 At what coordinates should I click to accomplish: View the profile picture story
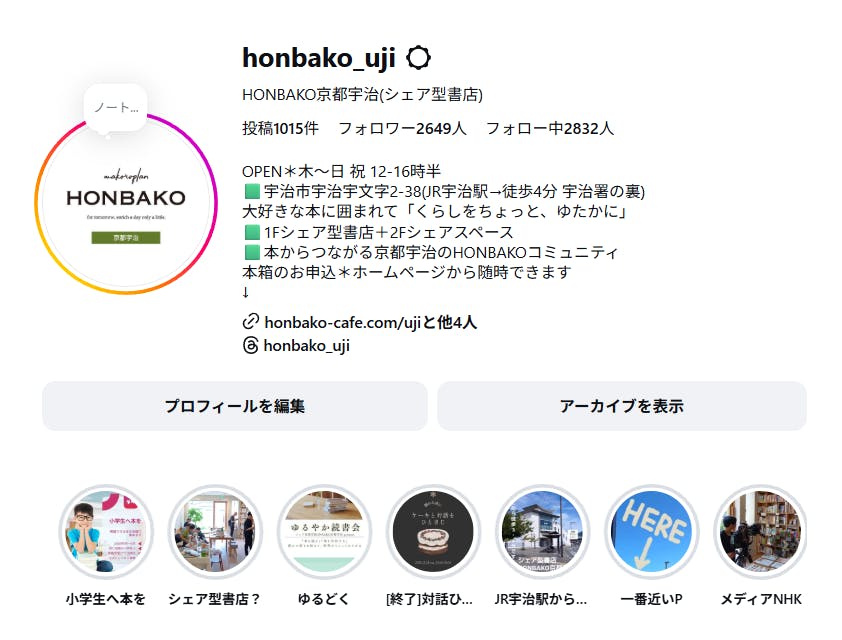click(x=126, y=205)
